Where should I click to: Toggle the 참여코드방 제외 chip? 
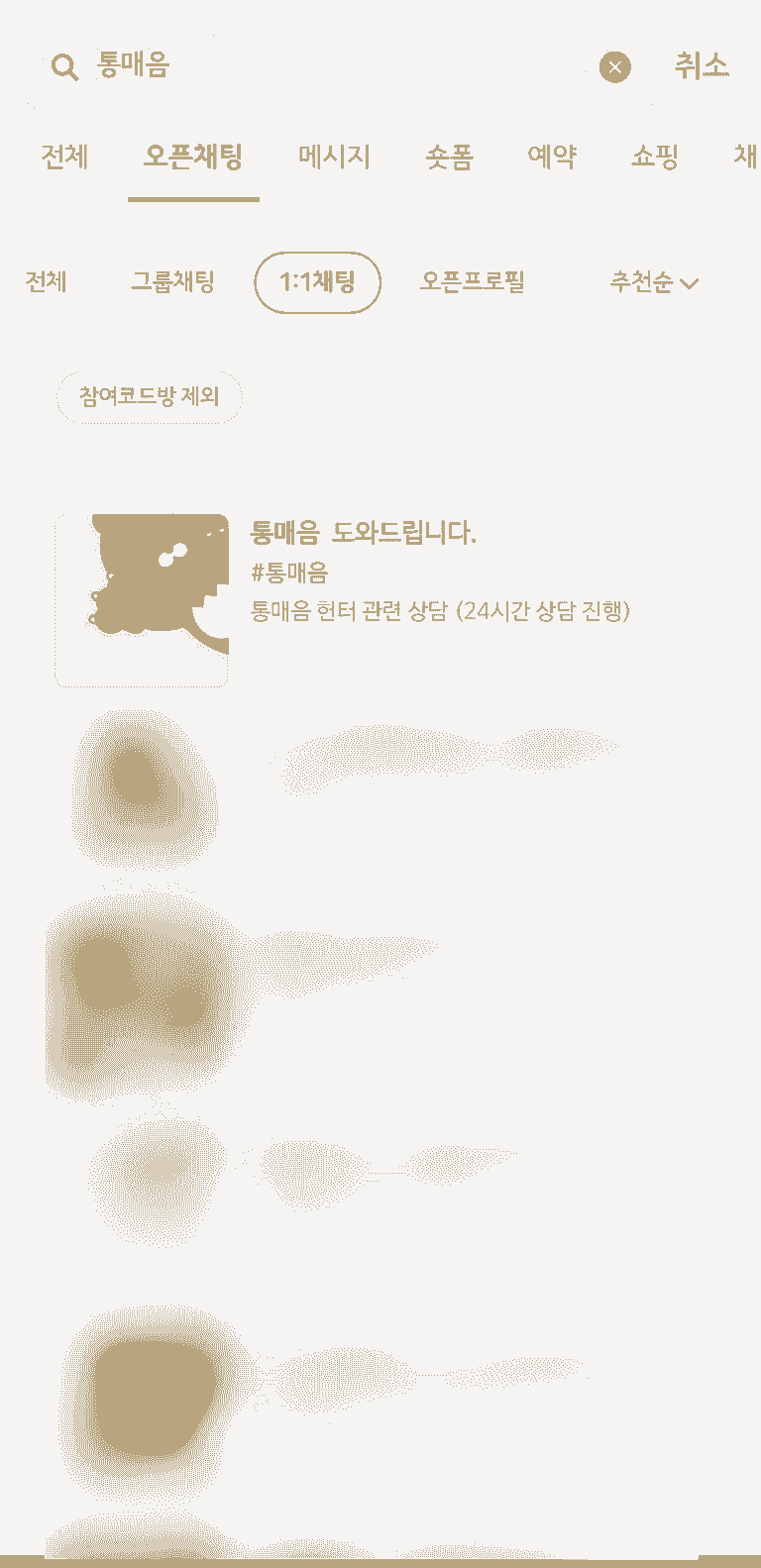click(149, 396)
